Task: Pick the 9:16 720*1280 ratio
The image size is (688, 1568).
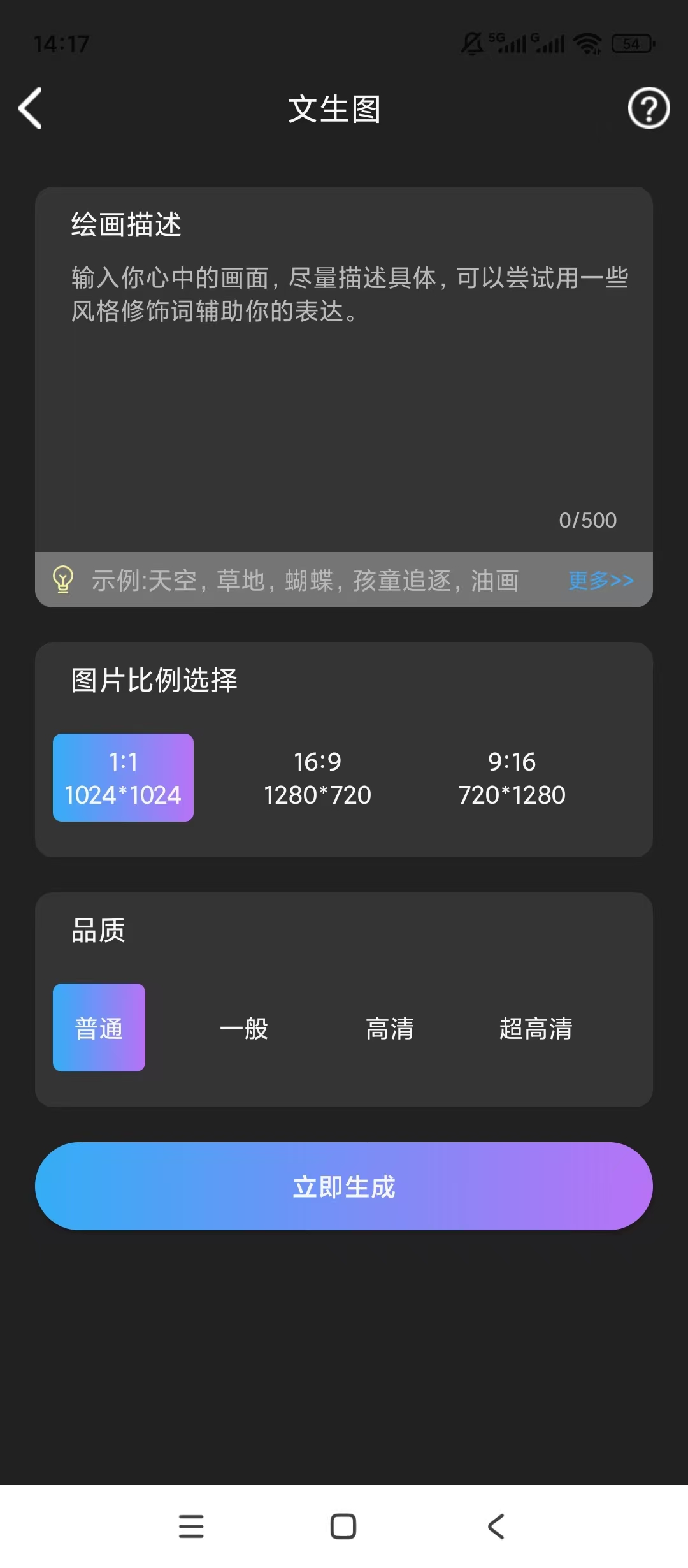Action: (512, 778)
